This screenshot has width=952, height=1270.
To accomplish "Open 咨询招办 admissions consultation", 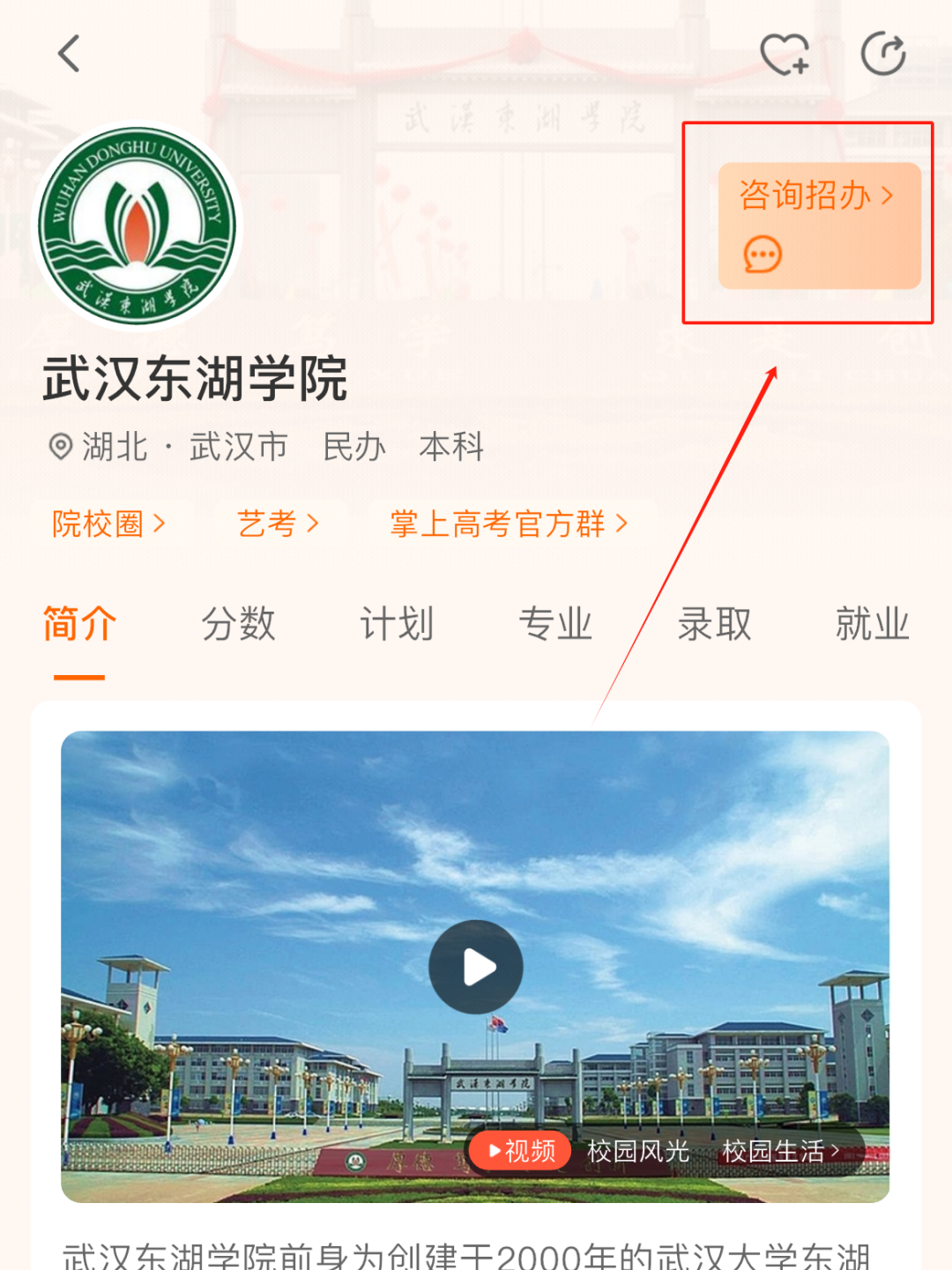I will point(819,225).
